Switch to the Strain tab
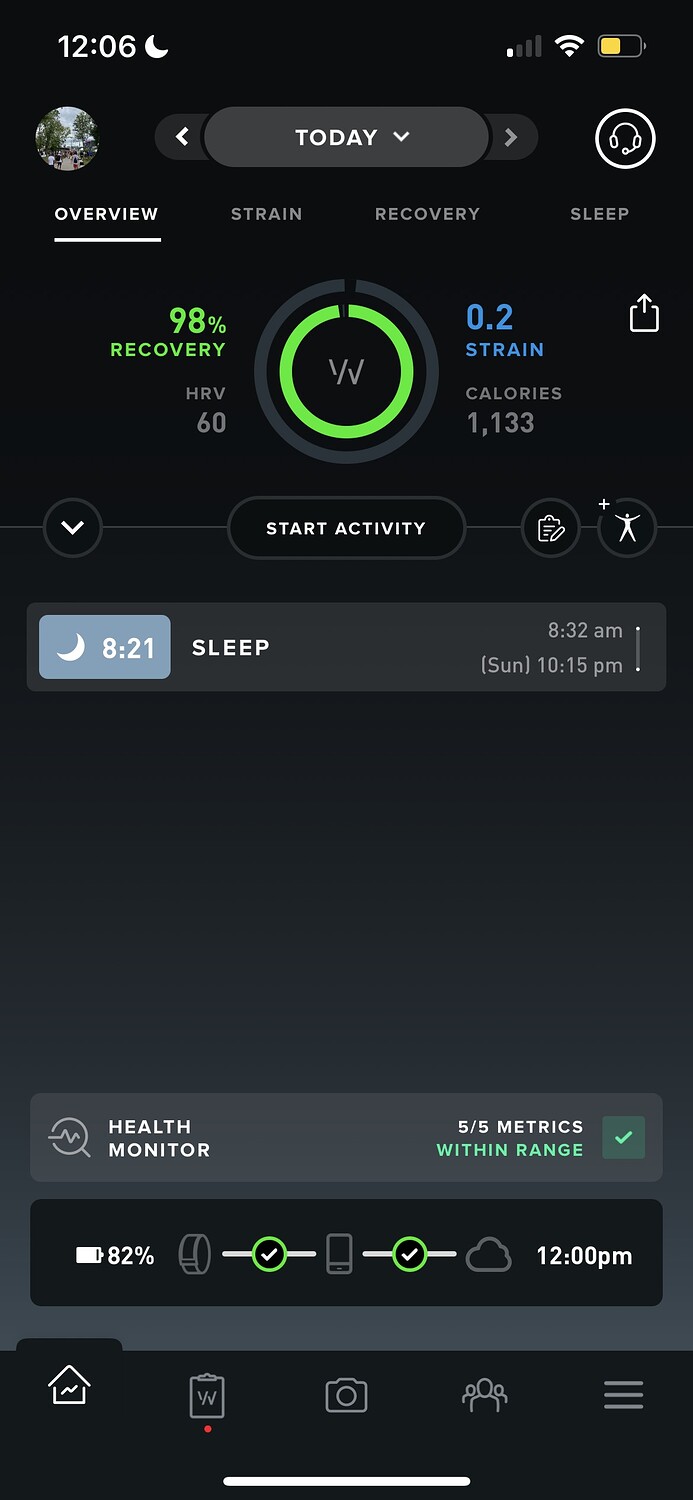The width and height of the screenshot is (693, 1500). [266, 214]
